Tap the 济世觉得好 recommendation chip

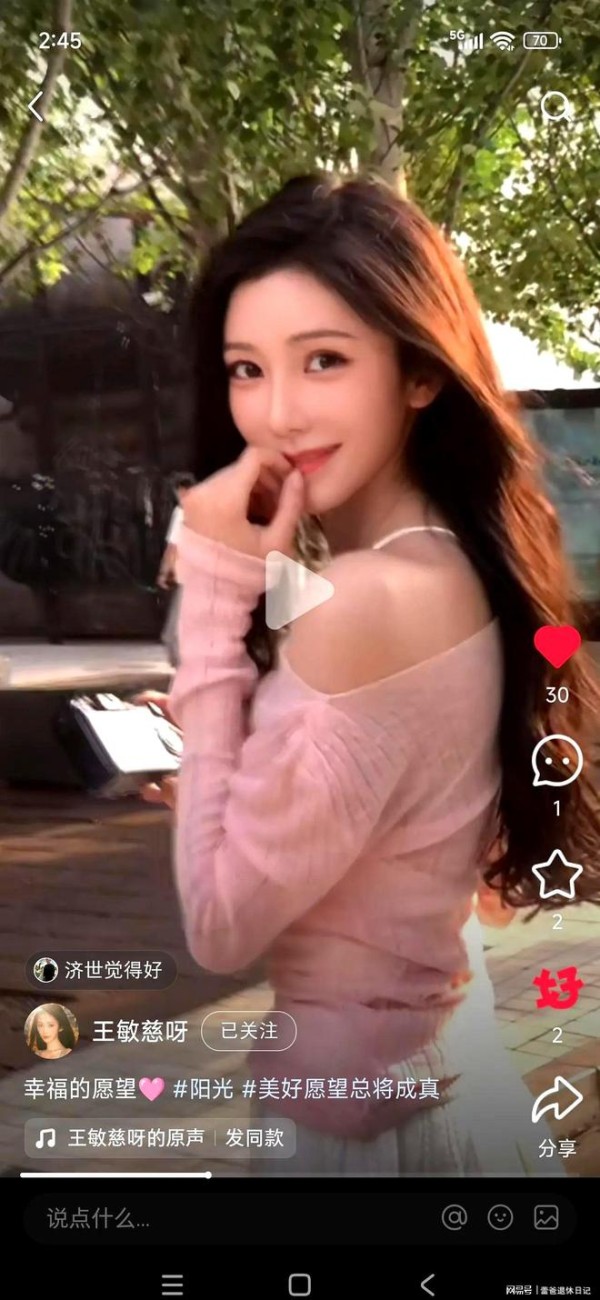pyautogui.click(x=100, y=969)
